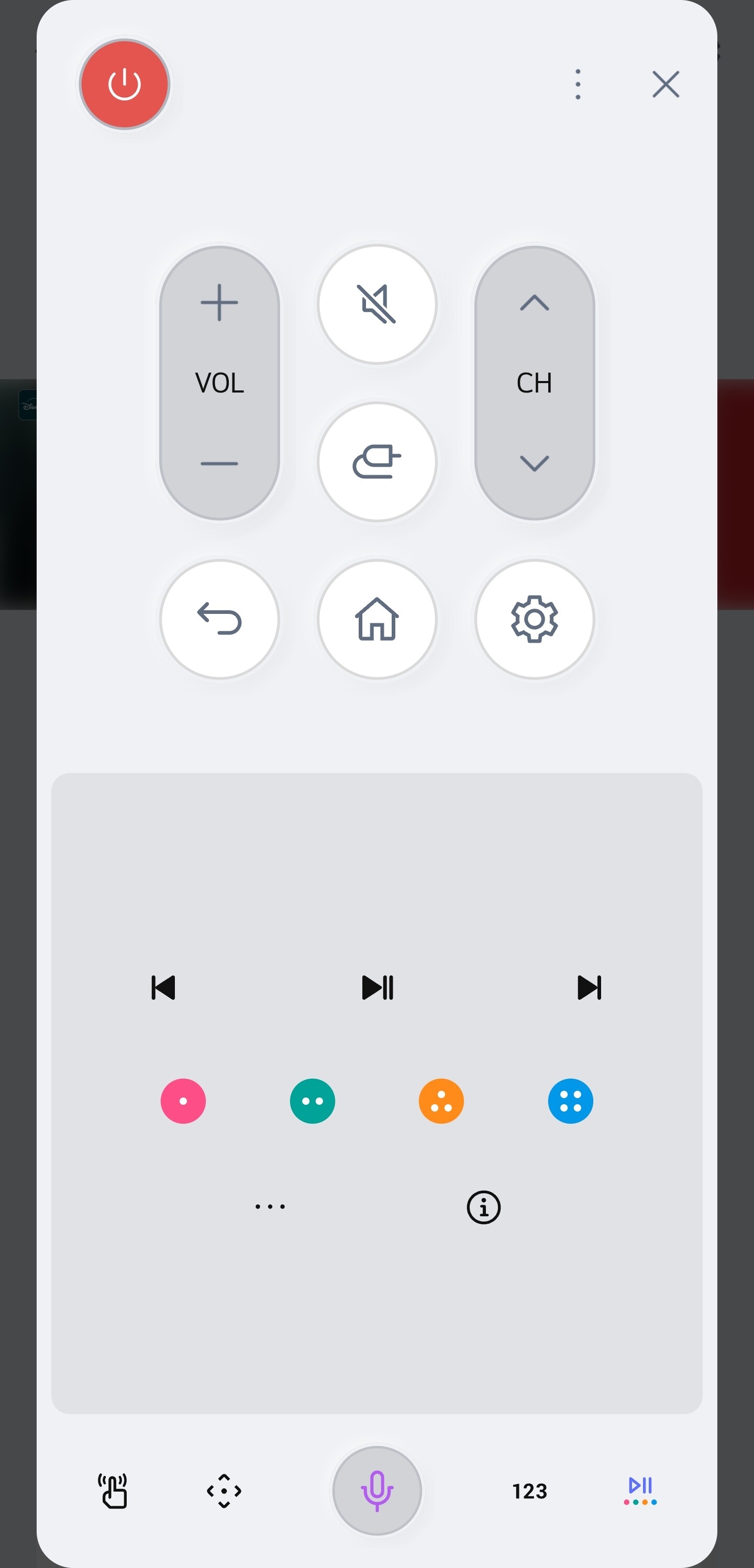Tap the back arrow button

(219, 619)
